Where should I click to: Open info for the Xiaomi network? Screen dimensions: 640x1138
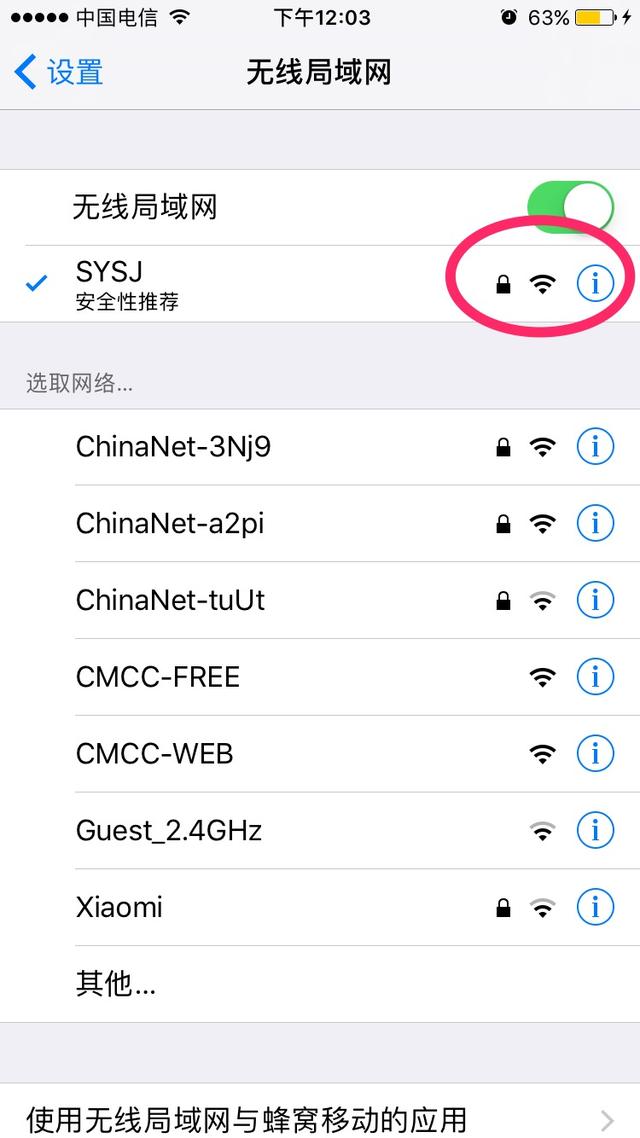(595, 907)
